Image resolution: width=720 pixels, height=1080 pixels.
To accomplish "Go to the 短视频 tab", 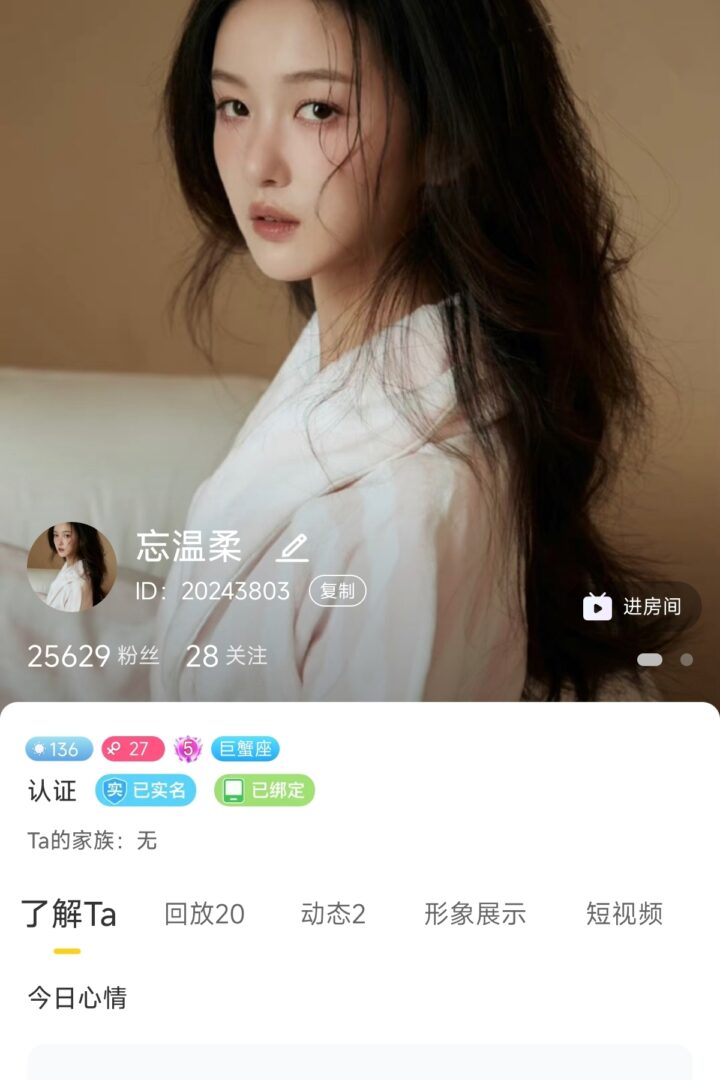I will 624,914.
